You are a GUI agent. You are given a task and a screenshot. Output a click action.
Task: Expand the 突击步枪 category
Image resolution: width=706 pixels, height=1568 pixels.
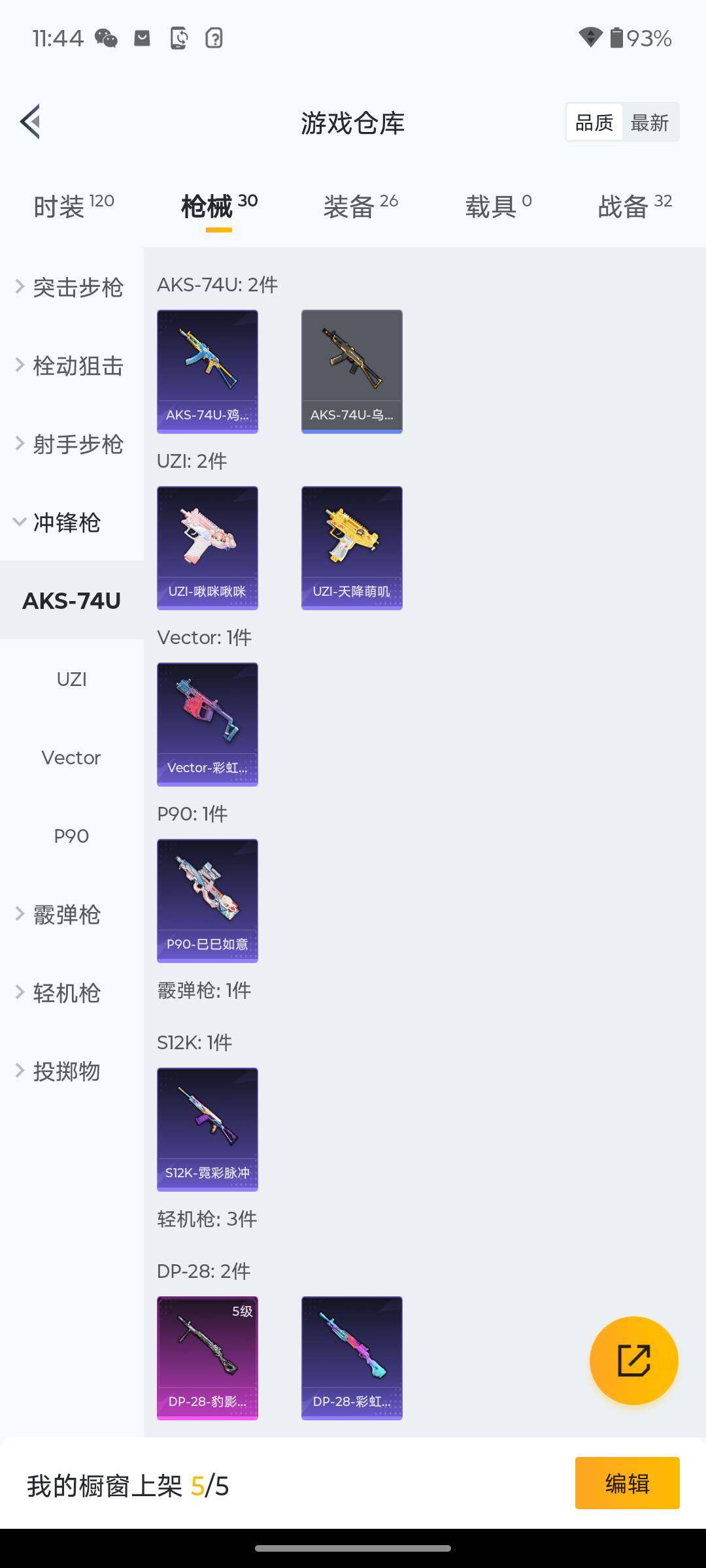[71, 287]
